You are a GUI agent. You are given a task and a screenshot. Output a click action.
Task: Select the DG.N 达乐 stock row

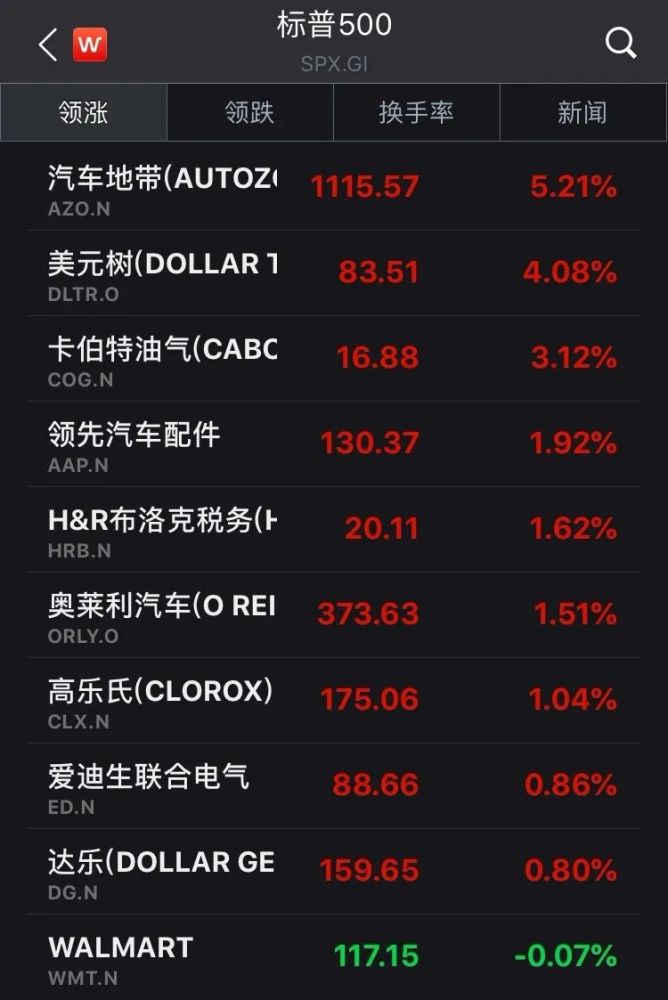tap(334, 872)
